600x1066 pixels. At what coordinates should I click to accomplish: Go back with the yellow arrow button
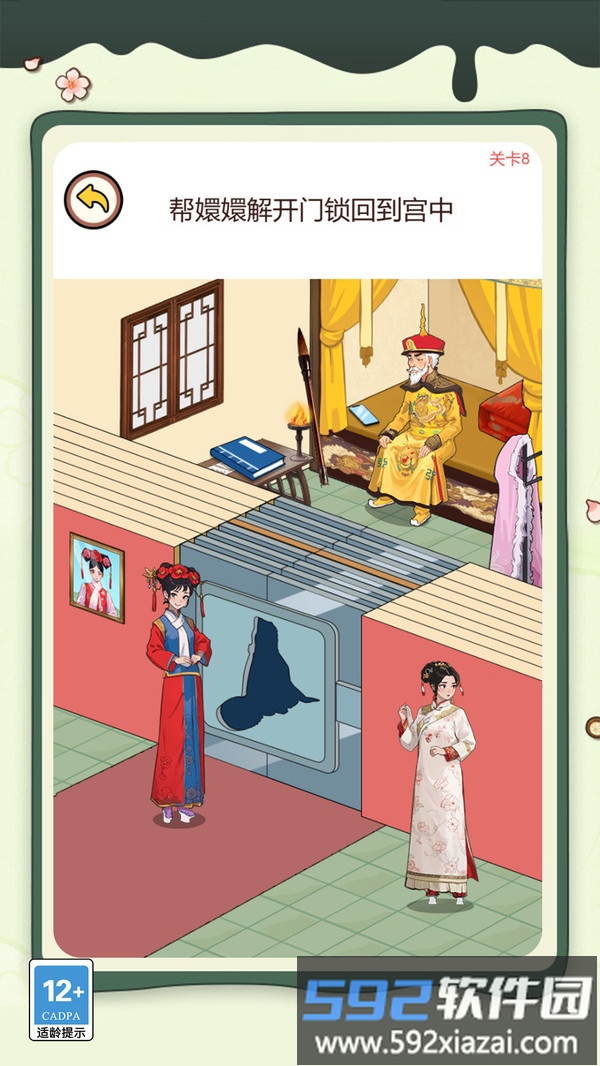[x=93, y=201]
